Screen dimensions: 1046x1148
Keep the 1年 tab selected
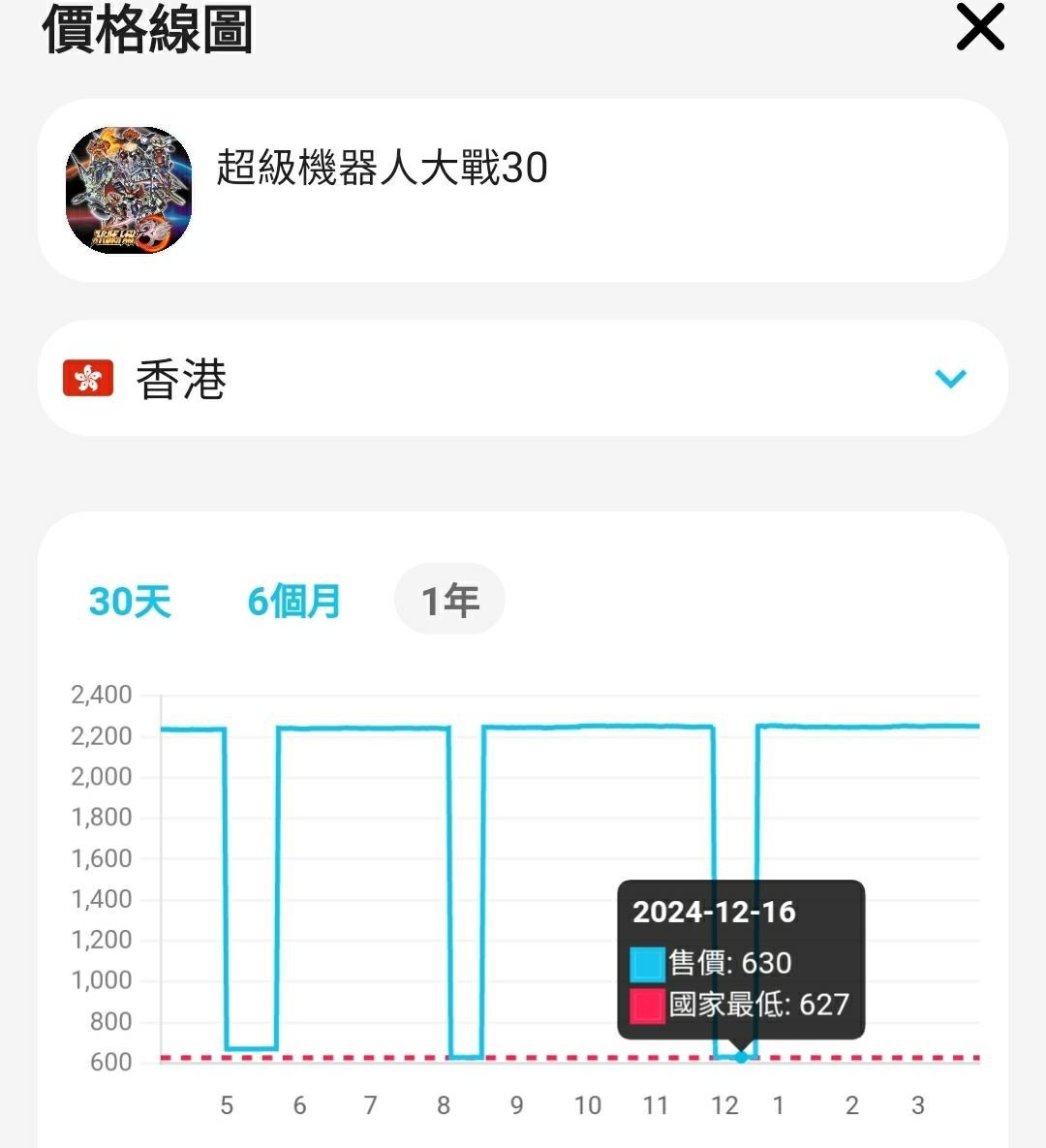coord(448,600)
